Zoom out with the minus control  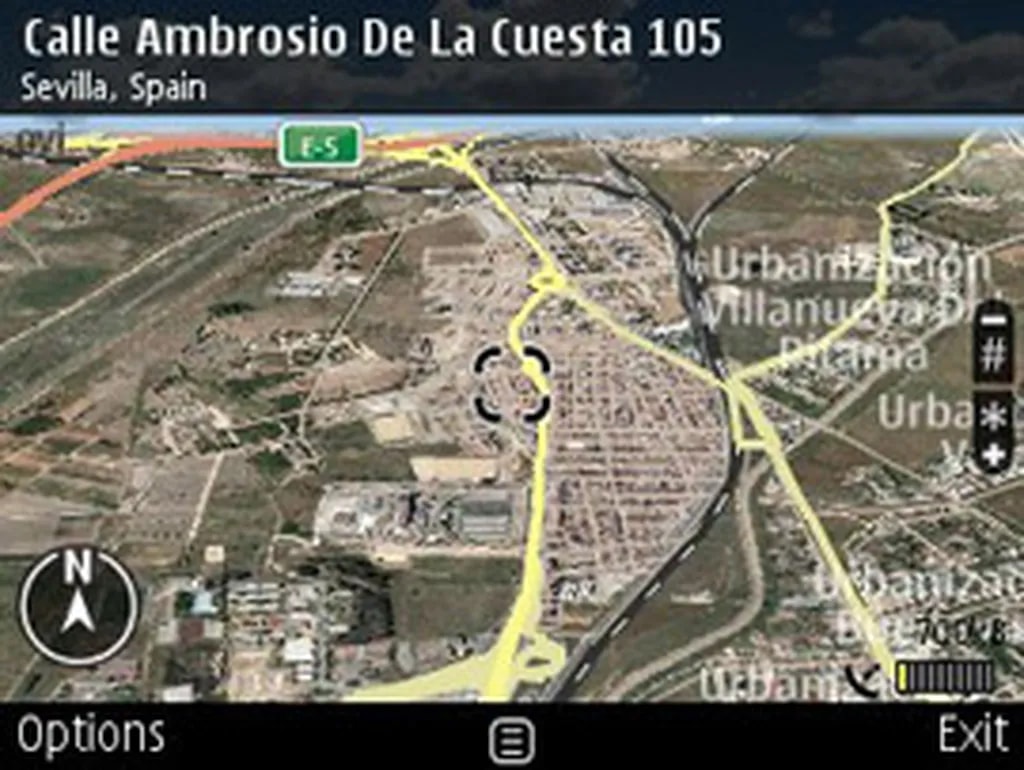[993, 321]
